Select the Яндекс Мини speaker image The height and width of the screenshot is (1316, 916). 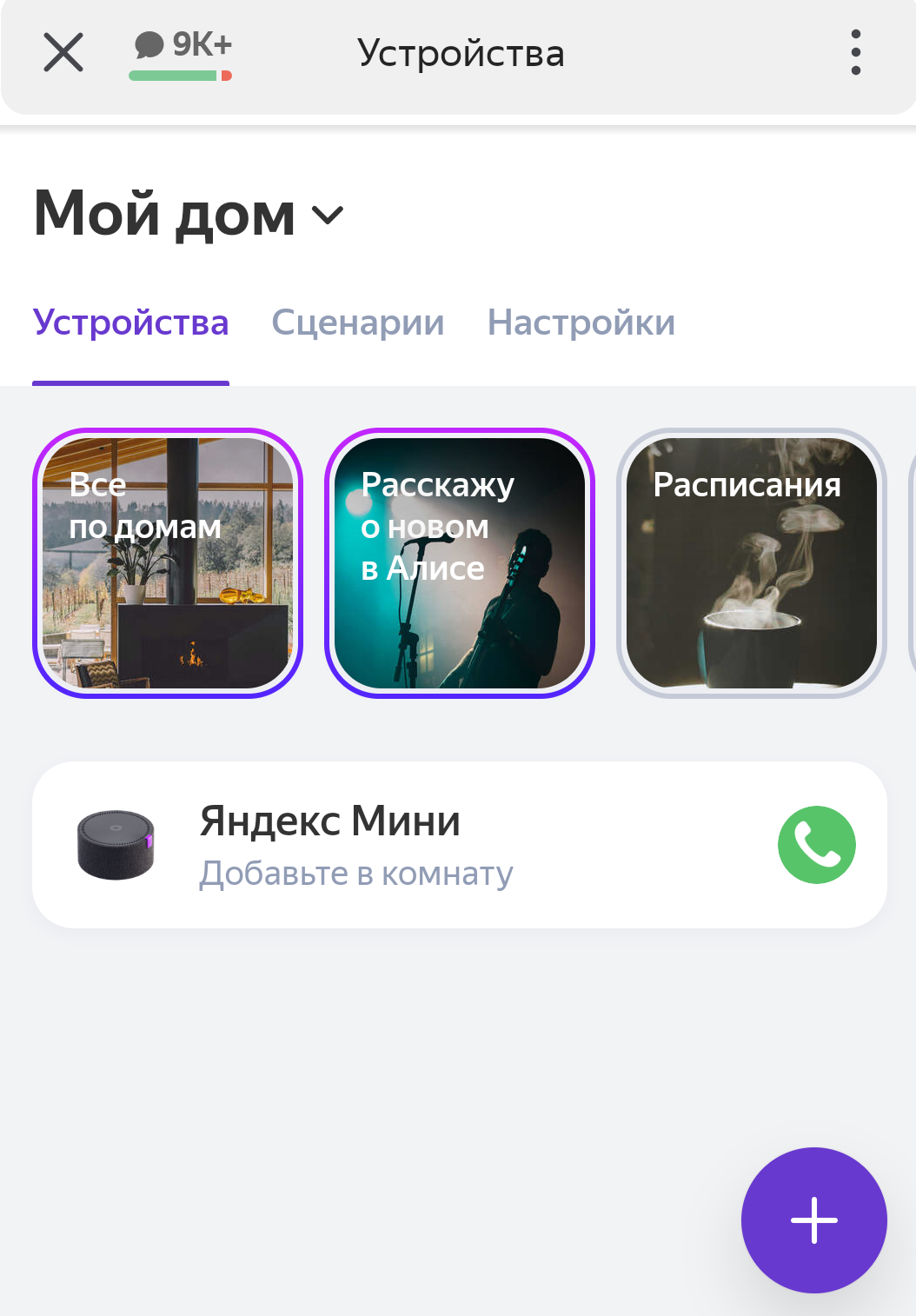coord(116,842)
